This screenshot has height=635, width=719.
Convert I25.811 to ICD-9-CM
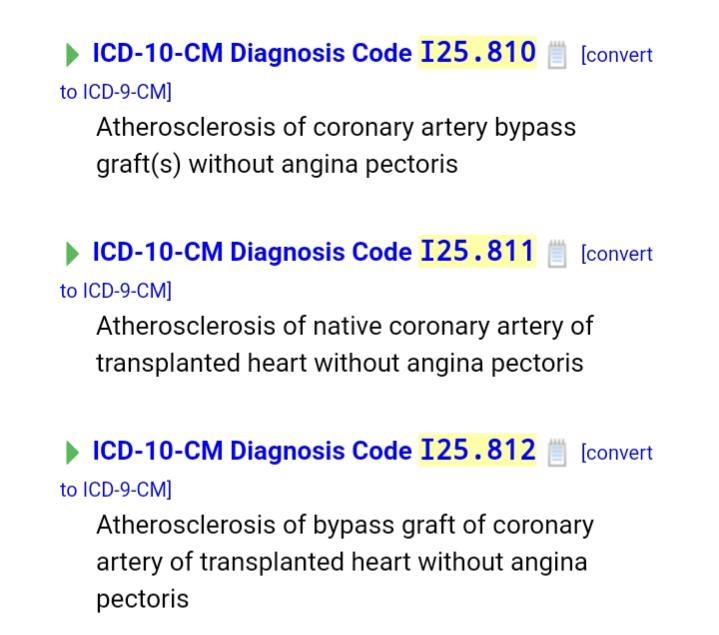616,255
